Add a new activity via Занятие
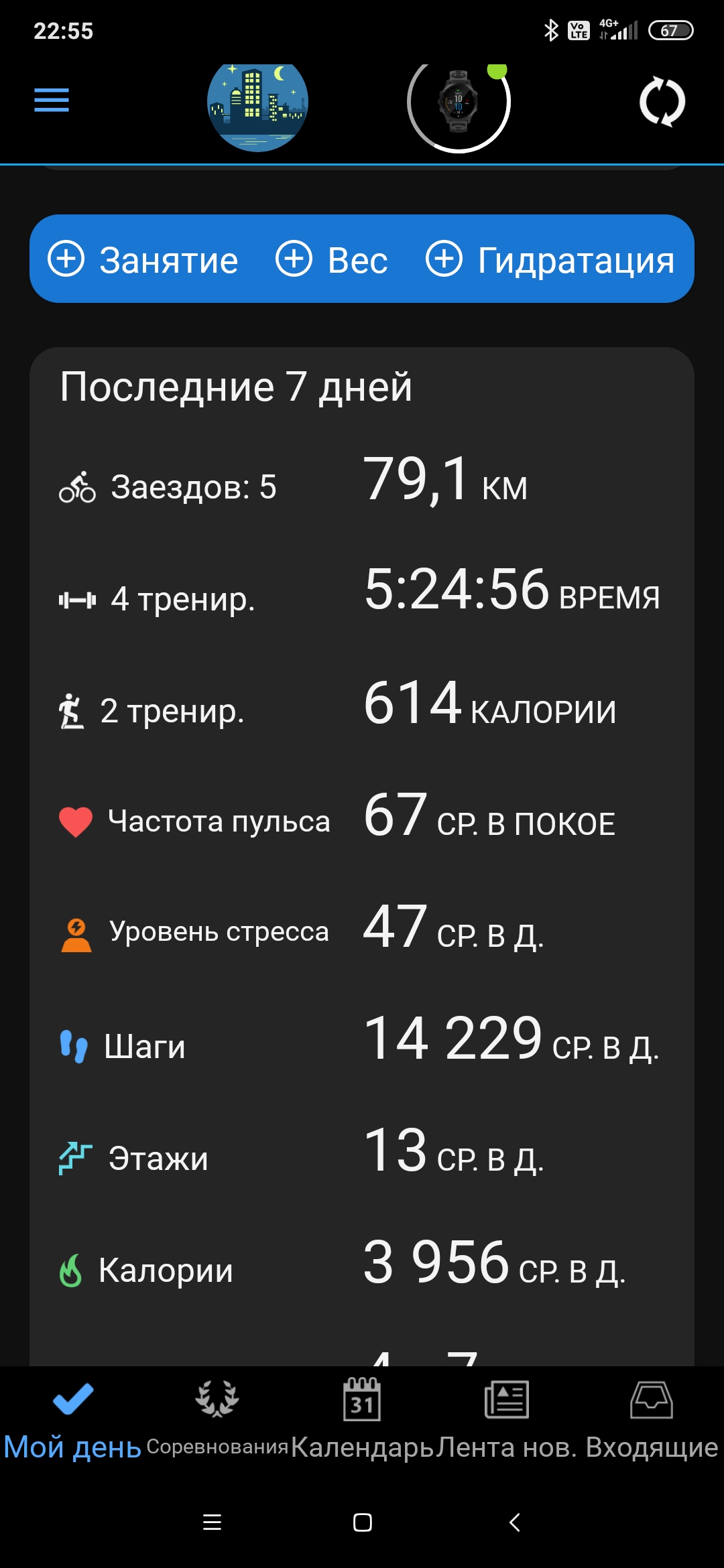Image resolution: width=724 pixels, height=1568 pixels. pyautogui.click(x=143, y=260)
